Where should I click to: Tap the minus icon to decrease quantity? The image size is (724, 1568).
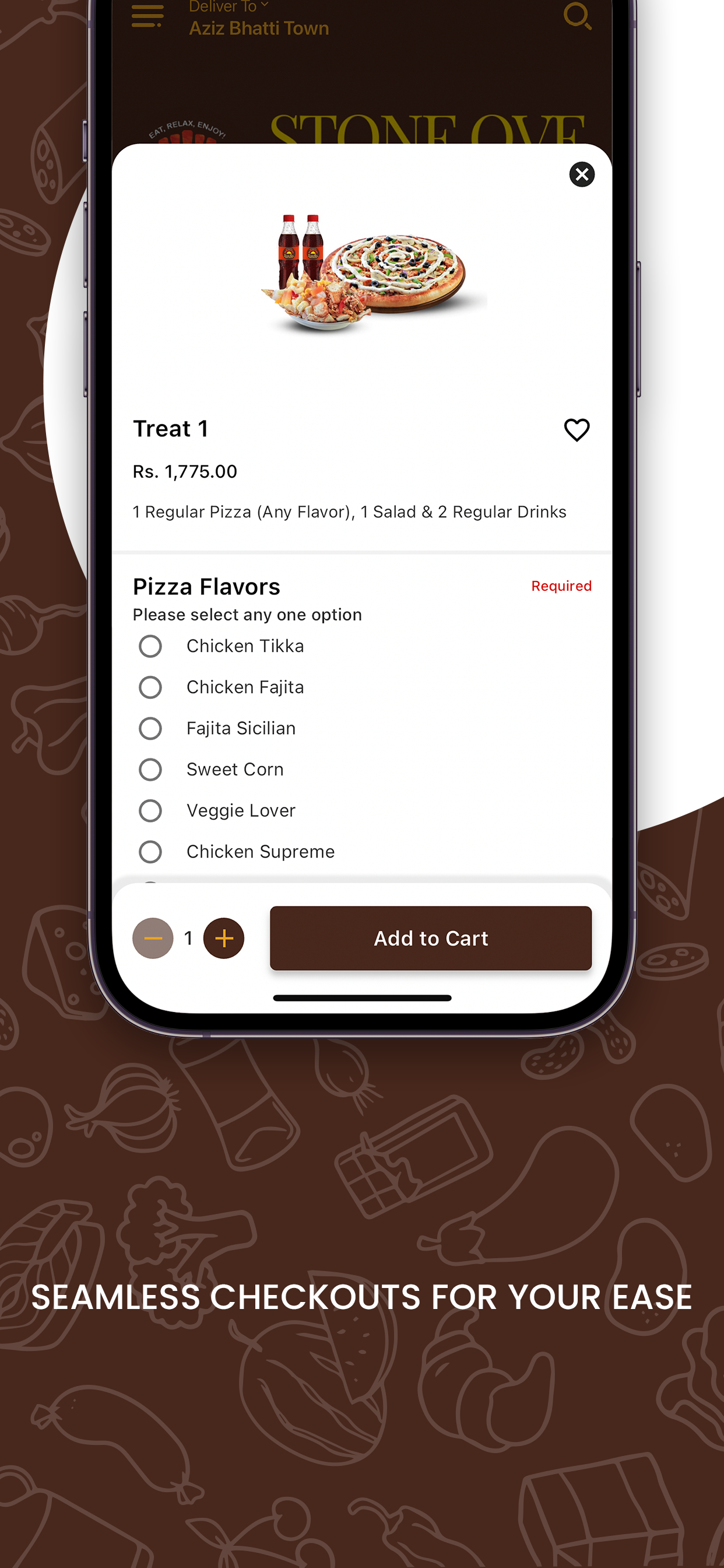(153, 938)
